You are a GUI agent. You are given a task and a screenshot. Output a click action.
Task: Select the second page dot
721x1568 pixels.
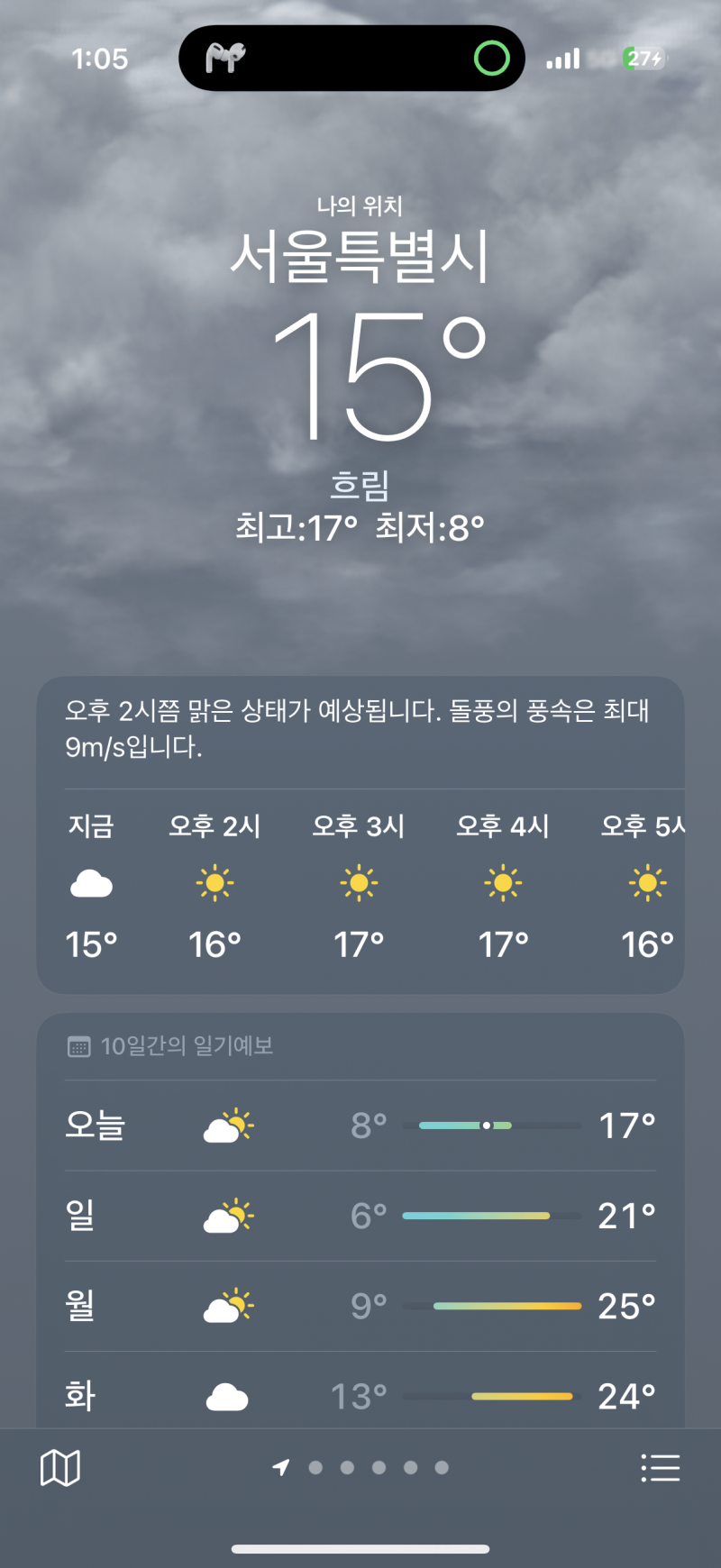(x=347, y=1467)
